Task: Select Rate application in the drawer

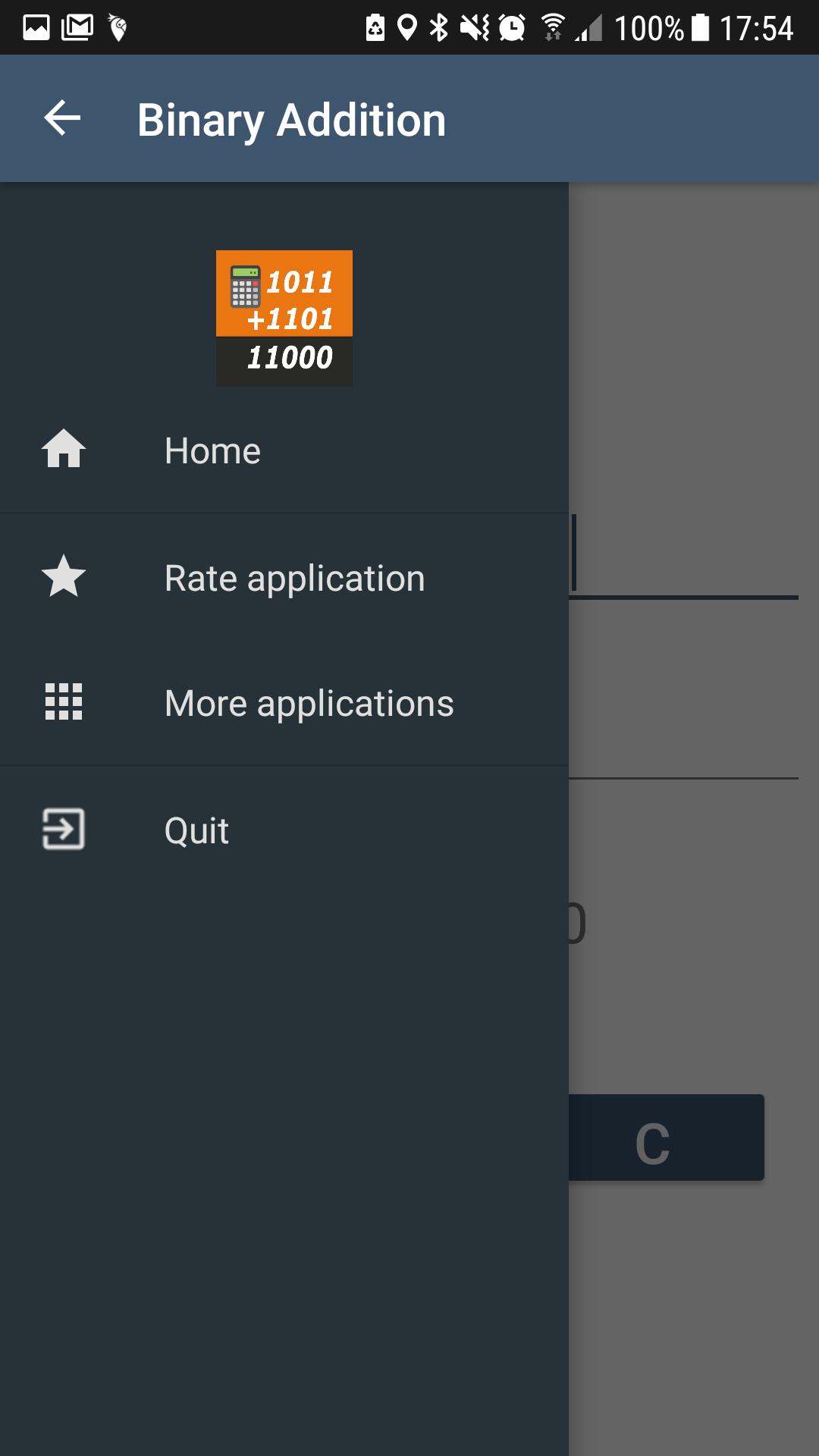Action: (295, 577)
